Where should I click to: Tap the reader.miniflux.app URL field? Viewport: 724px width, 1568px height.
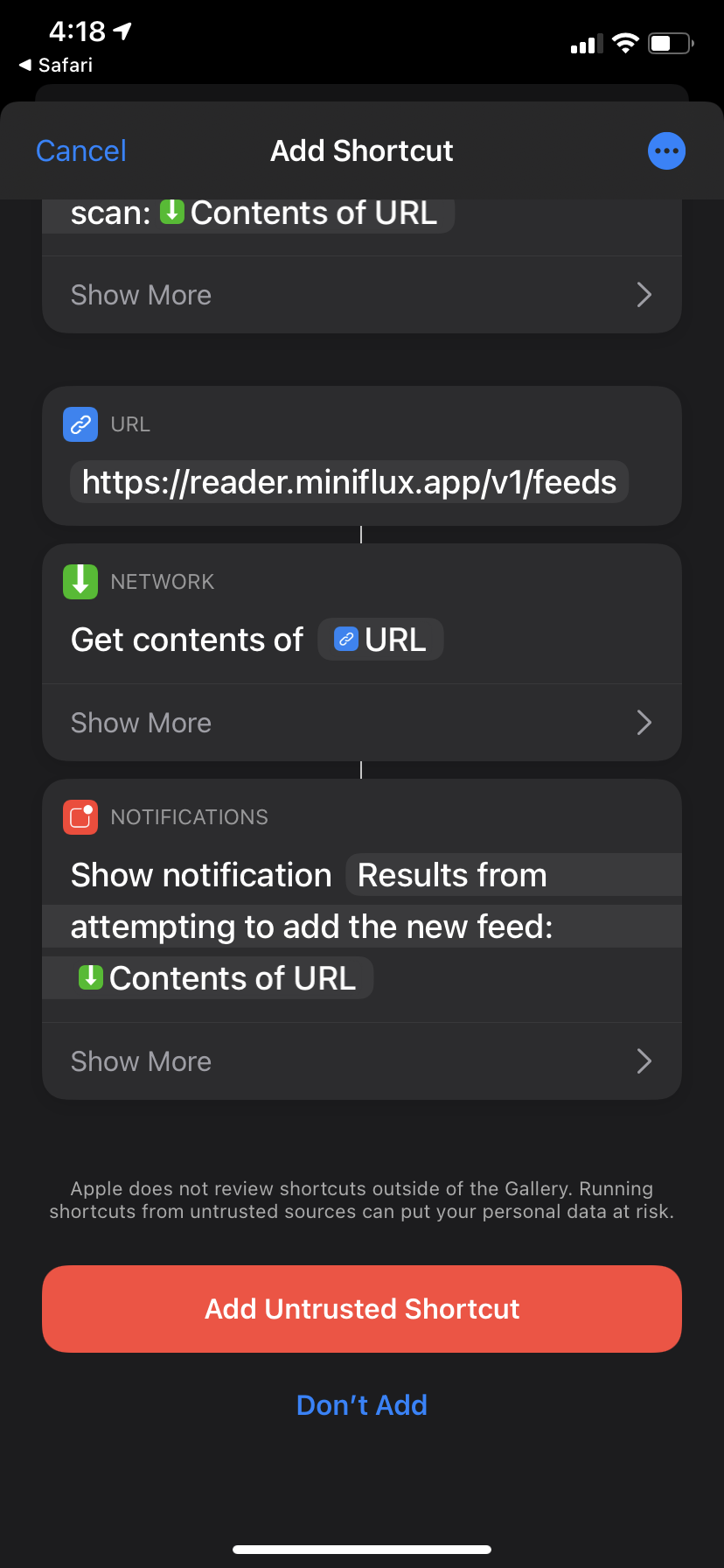(x=349, y=482)
